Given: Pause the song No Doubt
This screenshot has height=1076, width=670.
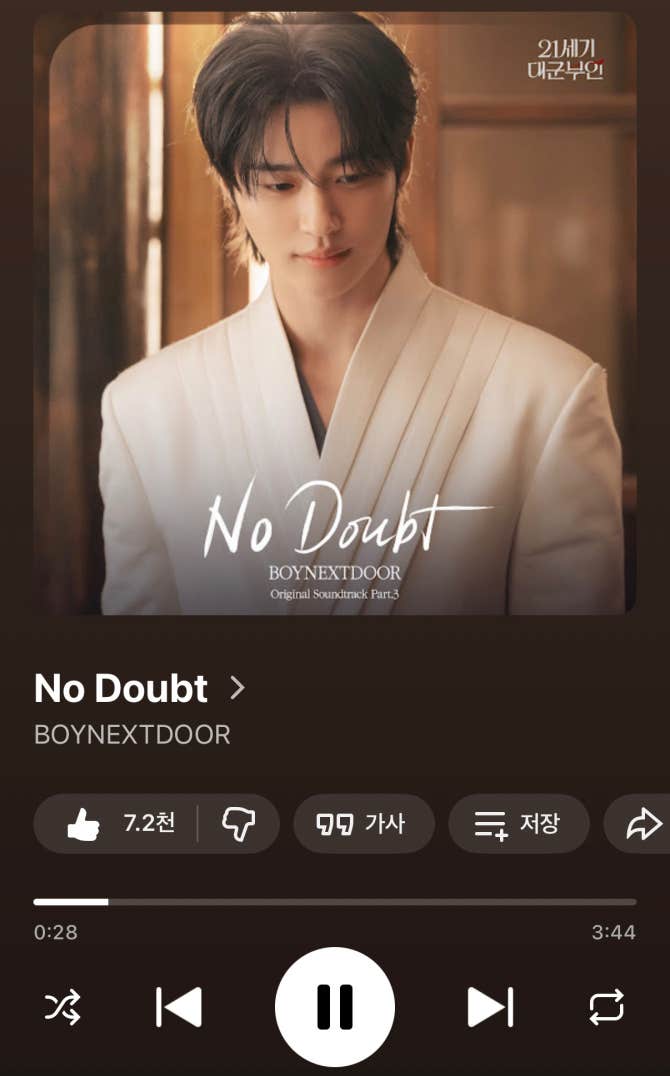Looking at the screenshot, I should [x=334, y=1006].
